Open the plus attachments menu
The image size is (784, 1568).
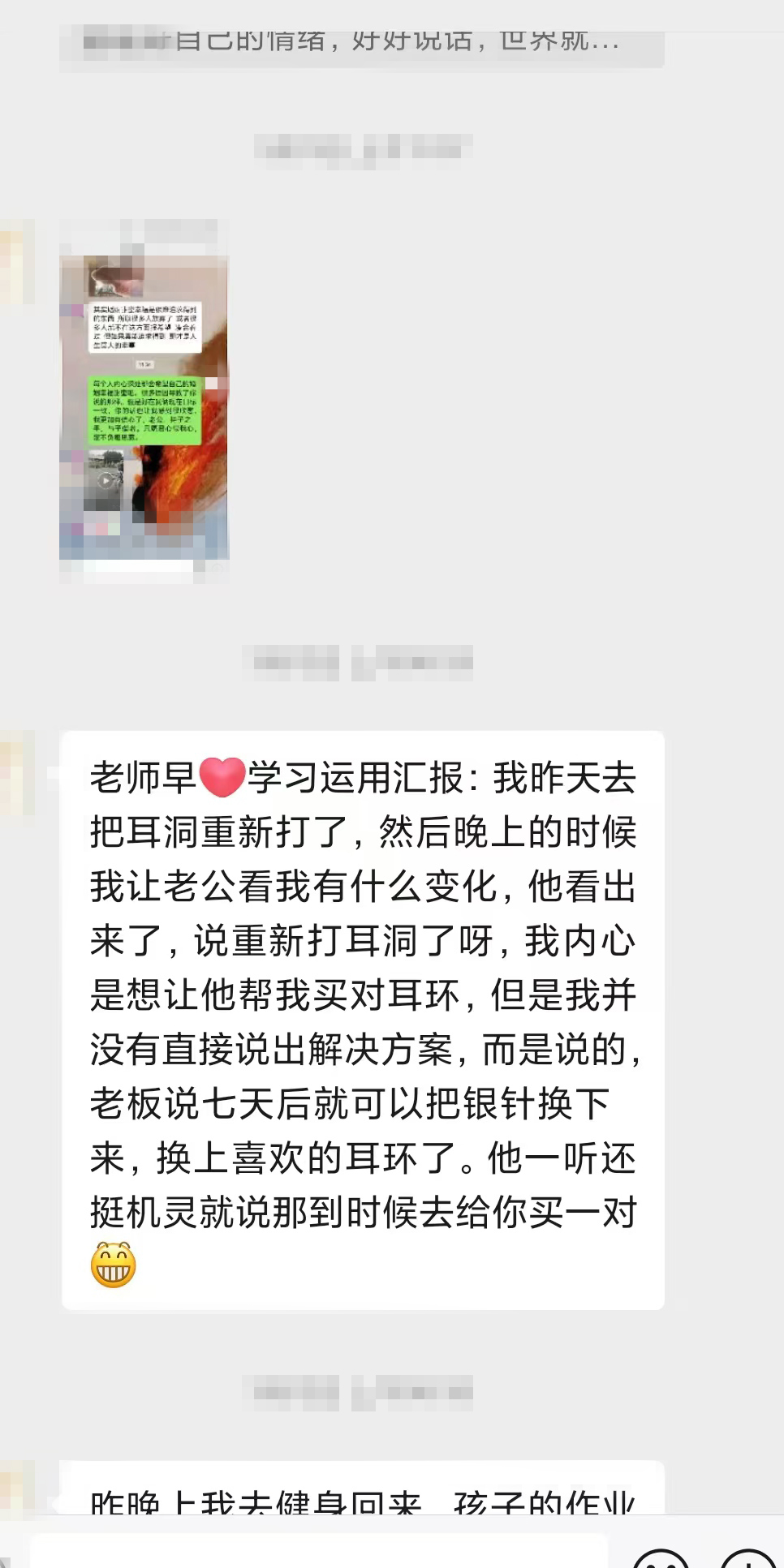[x=748, y=1558]
